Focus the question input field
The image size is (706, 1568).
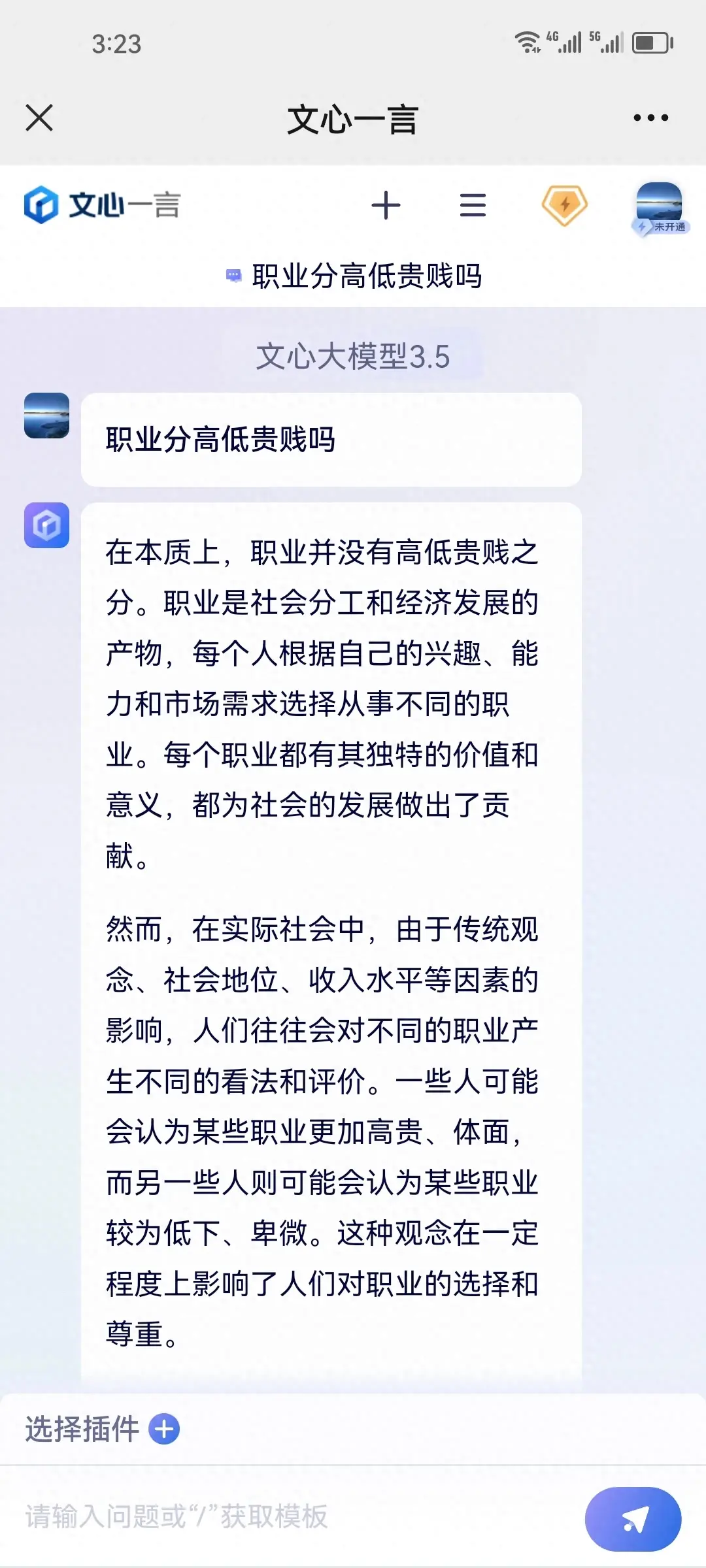point(294,1517)
